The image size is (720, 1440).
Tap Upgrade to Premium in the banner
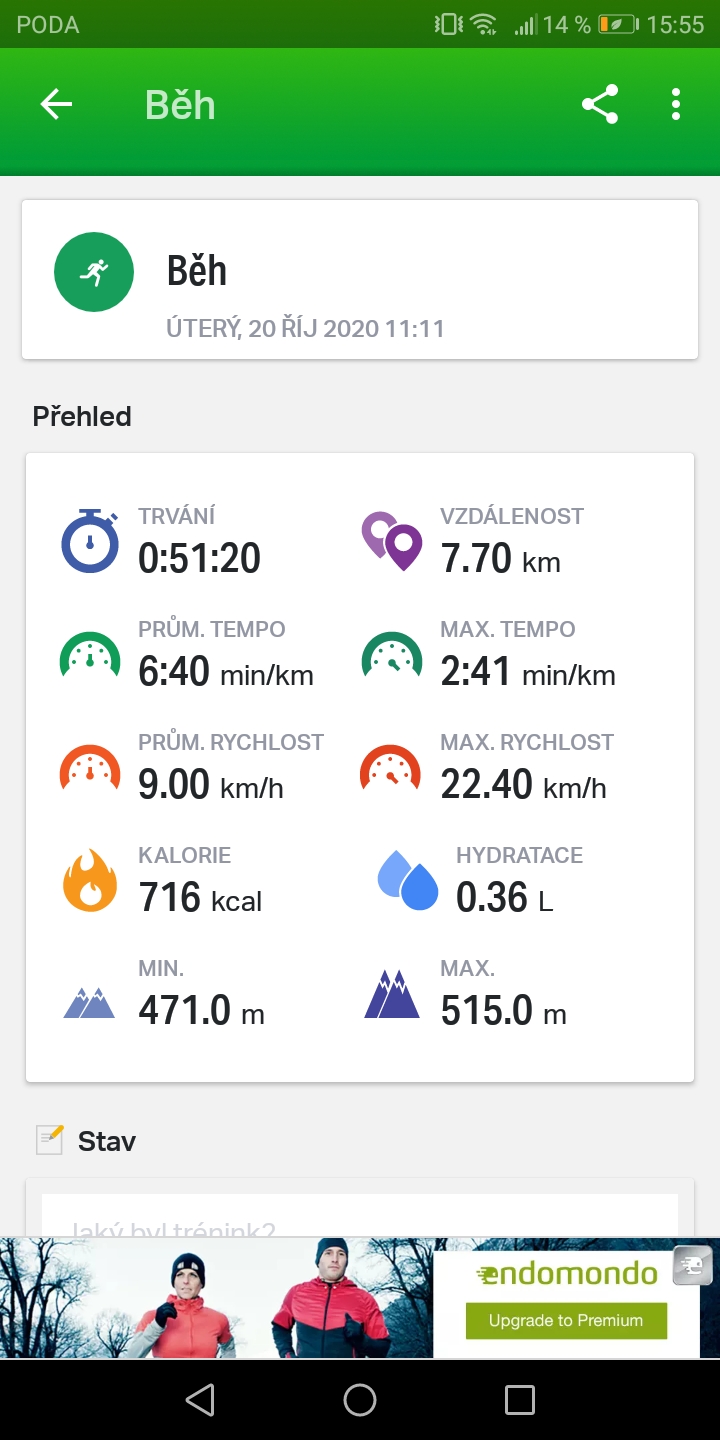point(566,1320)
